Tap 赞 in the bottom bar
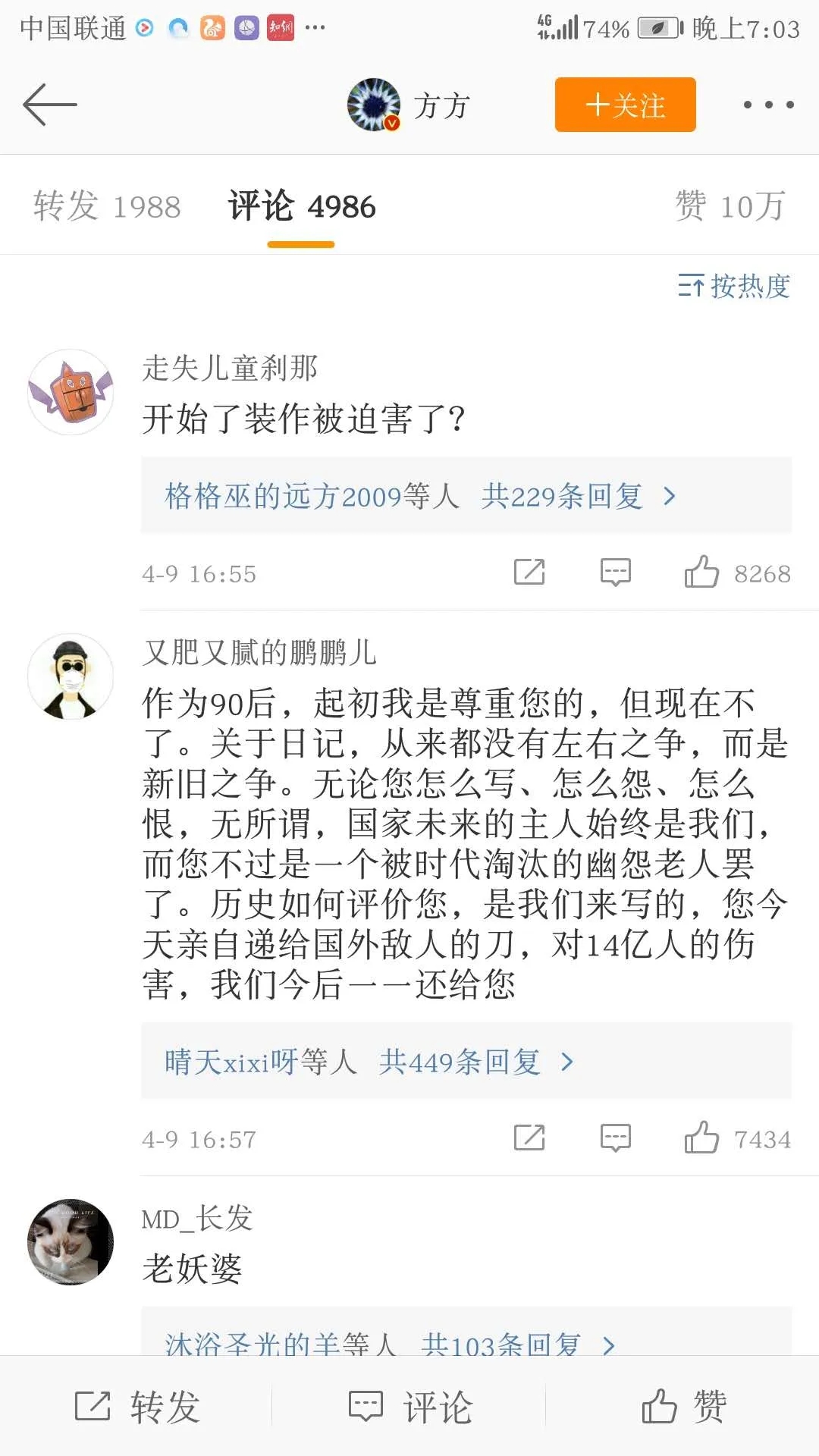The image size is (819, 1456). point(682,1407)
